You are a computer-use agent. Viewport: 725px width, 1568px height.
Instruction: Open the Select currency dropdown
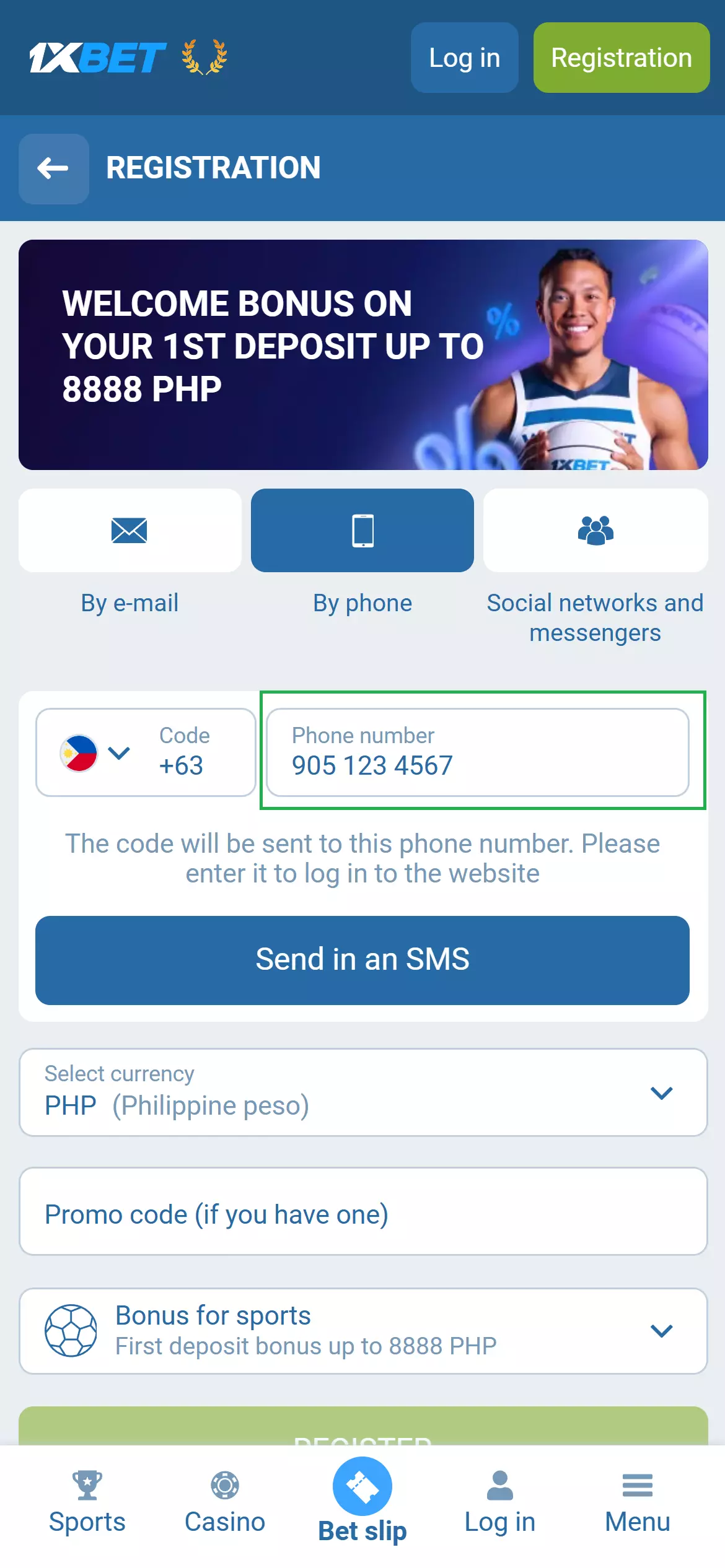362,1092
